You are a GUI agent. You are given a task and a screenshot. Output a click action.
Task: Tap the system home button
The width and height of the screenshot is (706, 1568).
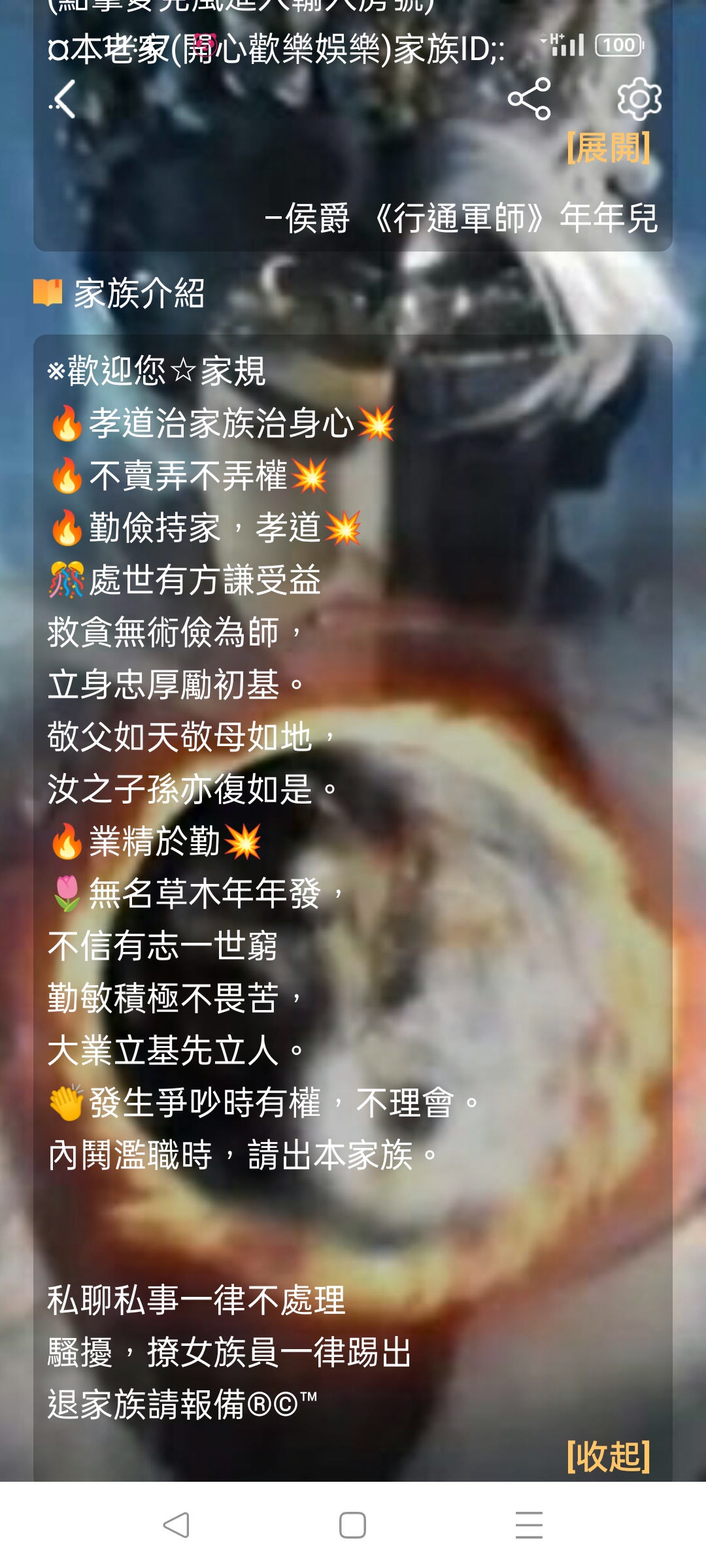pyautogui.click(x=352, y=1526)
